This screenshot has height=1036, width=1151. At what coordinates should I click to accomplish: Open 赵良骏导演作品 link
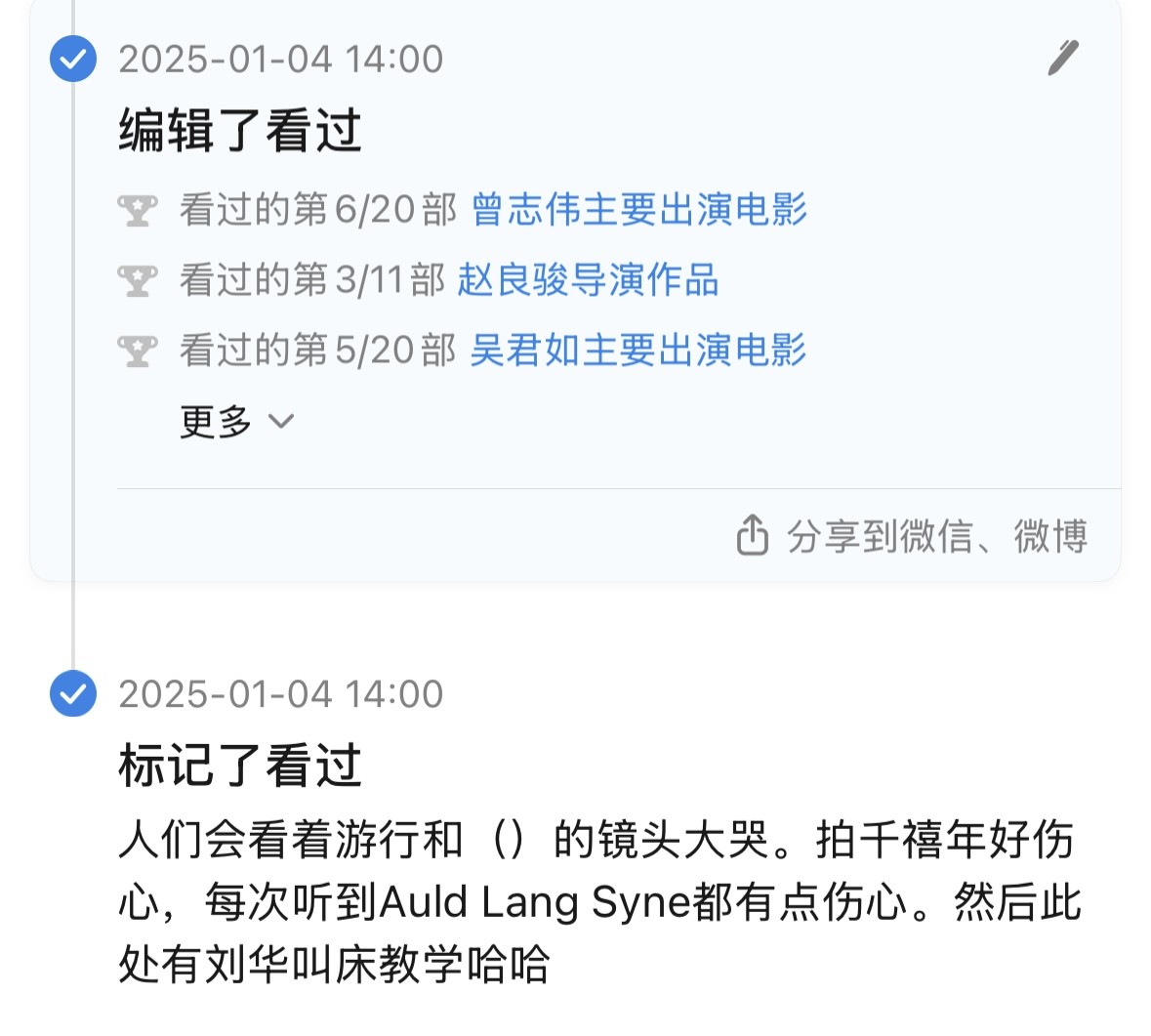pos(588,280)
